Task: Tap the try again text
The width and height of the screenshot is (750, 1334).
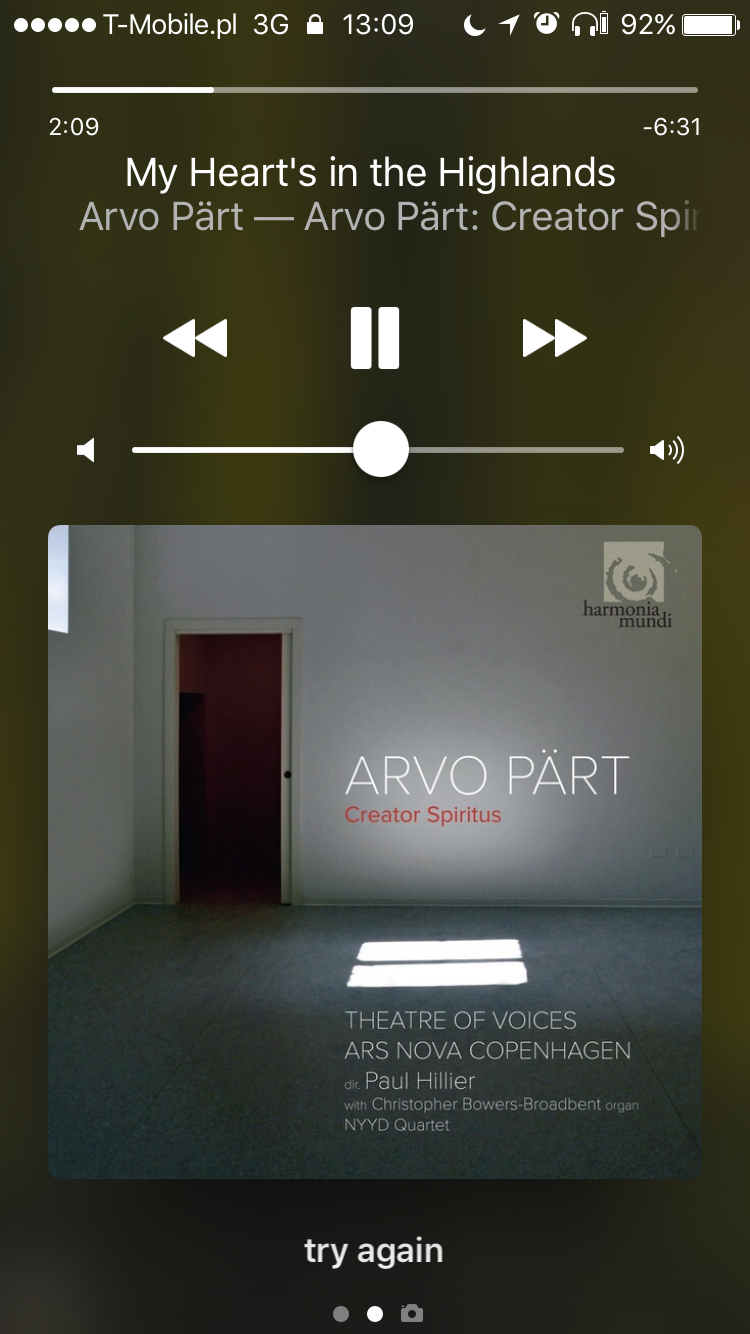Action: click(x=374, y=1251)
